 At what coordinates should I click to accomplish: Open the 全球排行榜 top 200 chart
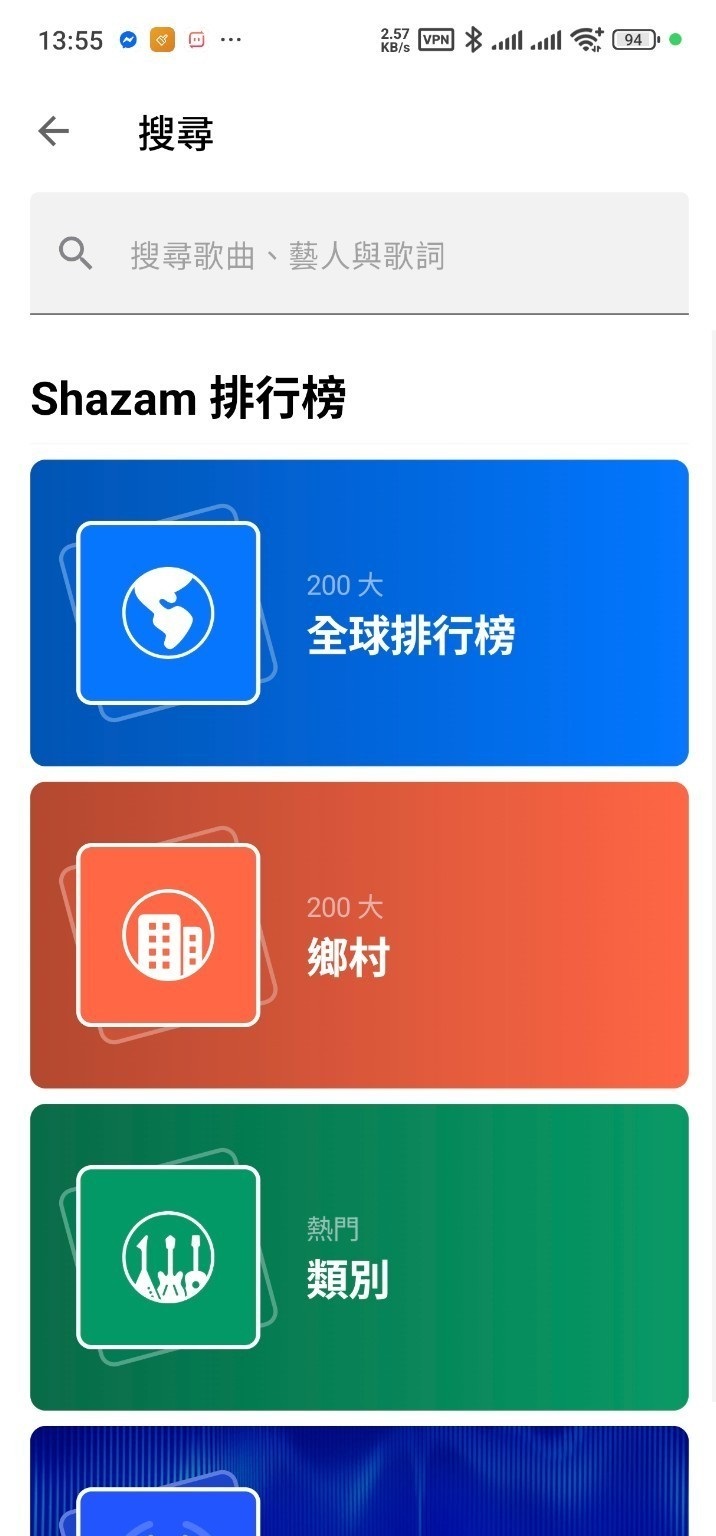pos(359,613)
